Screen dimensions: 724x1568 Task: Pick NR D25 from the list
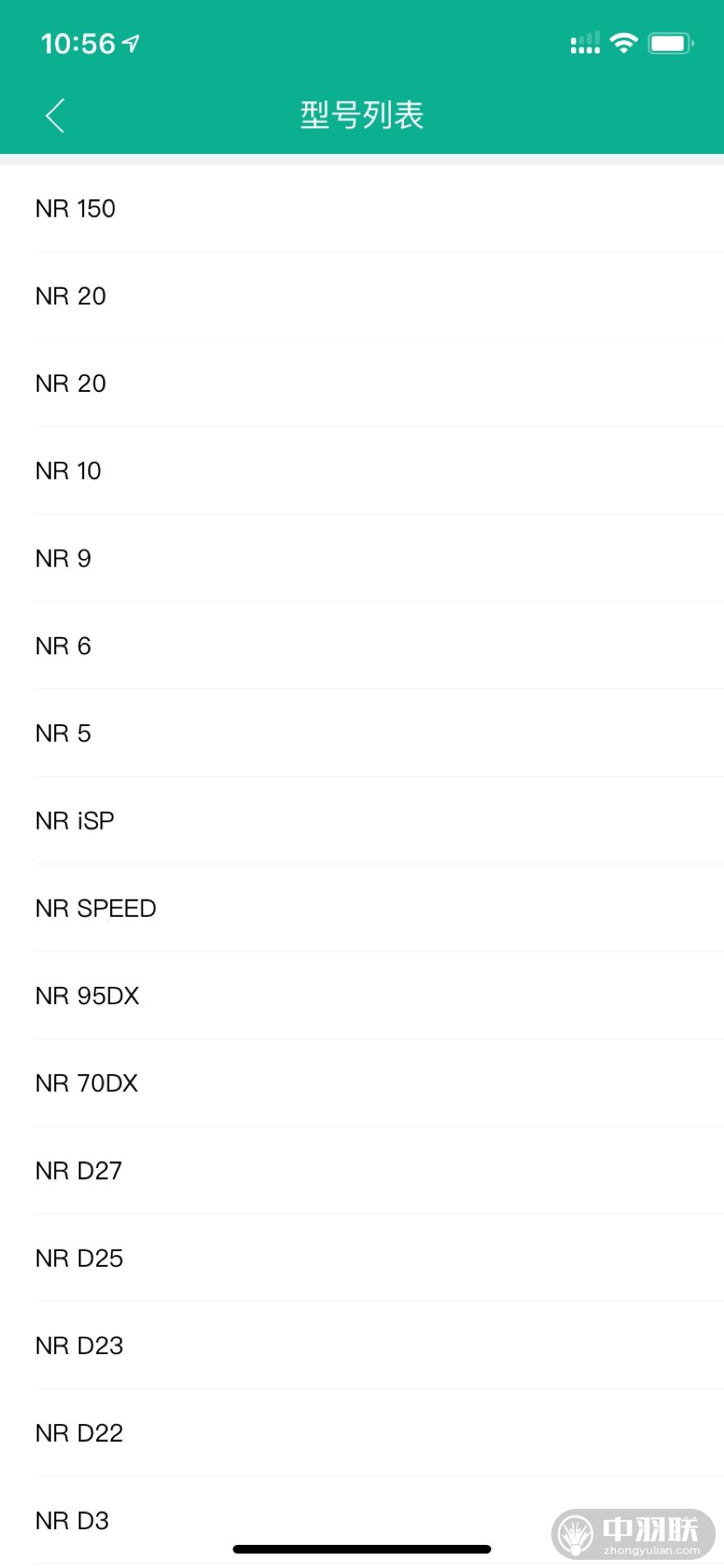point(362,1258)
